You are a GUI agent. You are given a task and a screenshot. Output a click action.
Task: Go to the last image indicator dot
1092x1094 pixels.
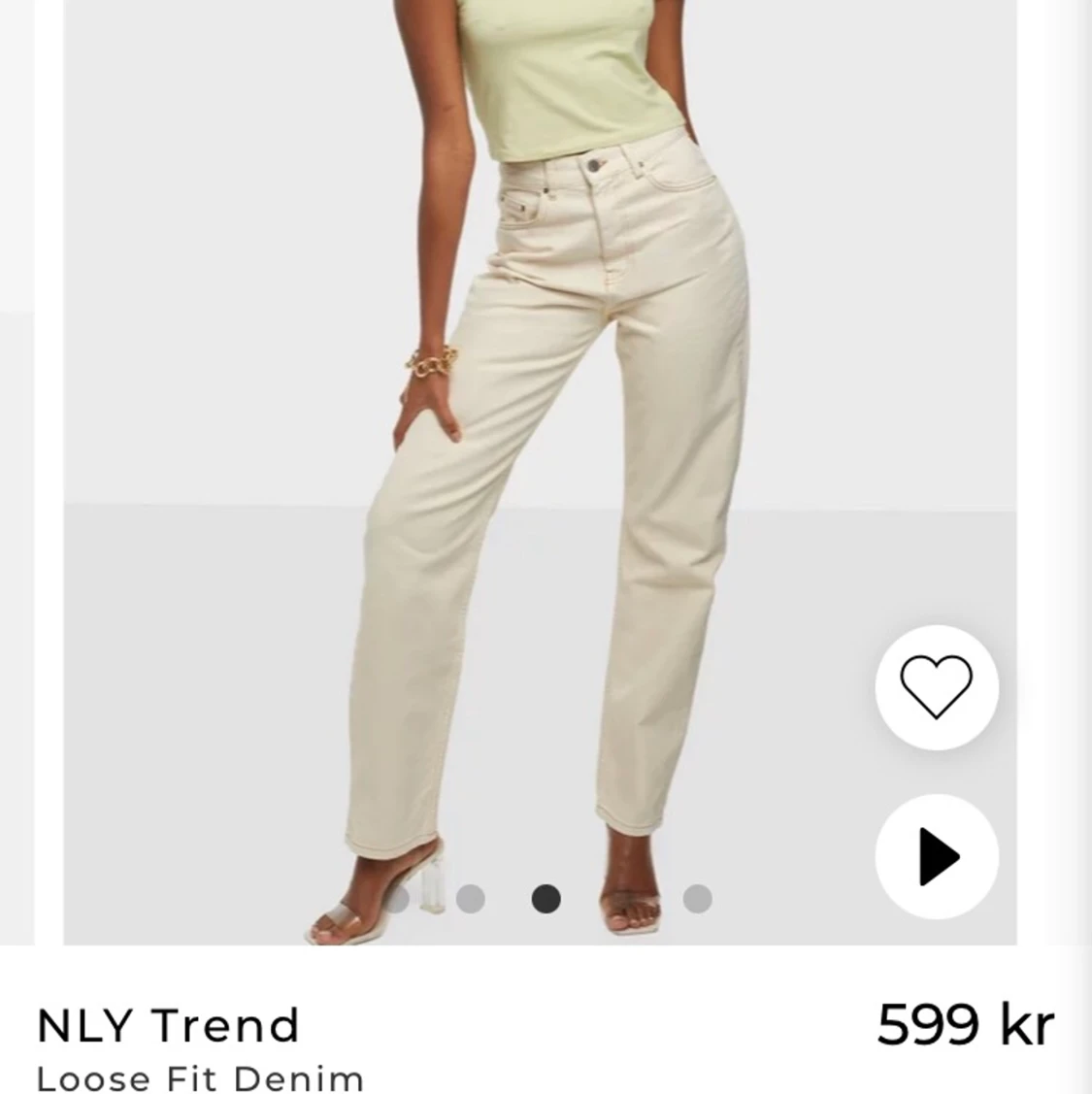697,899
